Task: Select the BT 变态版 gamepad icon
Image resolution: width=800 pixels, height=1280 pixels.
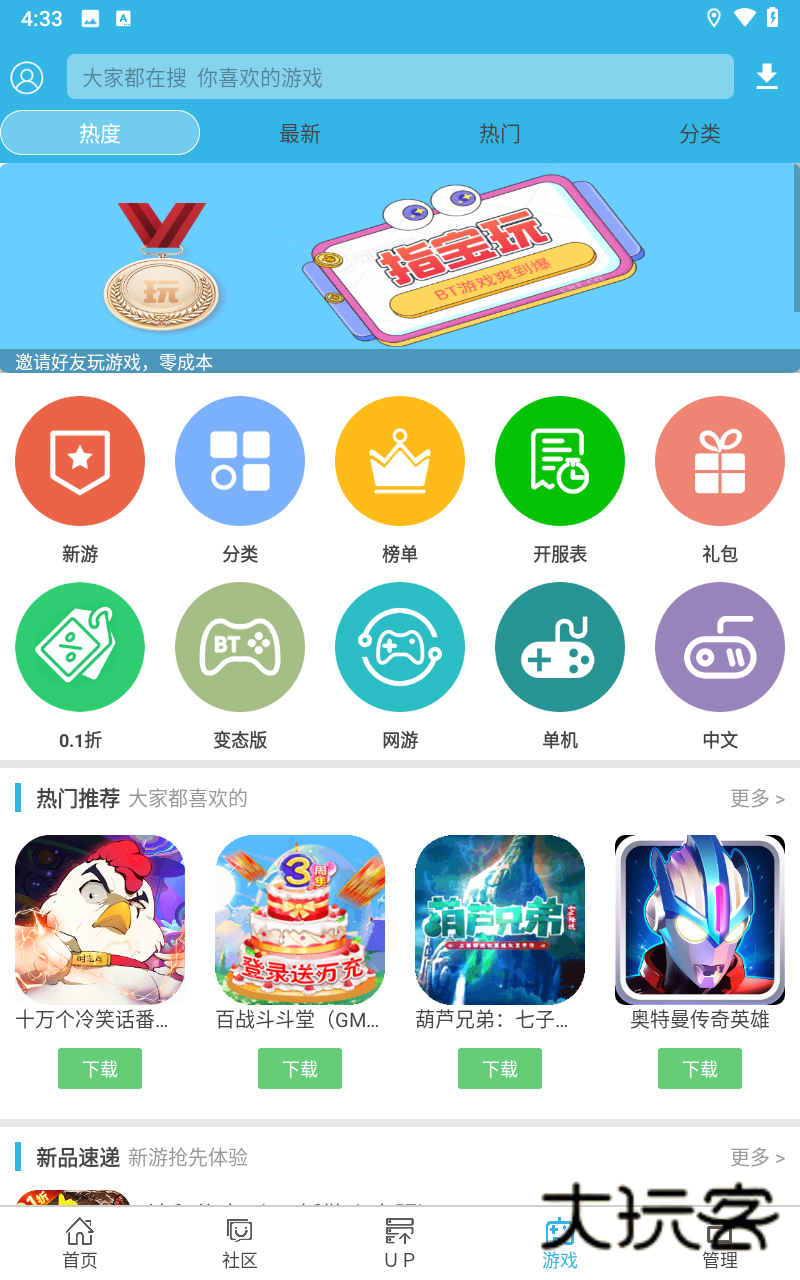Action: (240, 646)
